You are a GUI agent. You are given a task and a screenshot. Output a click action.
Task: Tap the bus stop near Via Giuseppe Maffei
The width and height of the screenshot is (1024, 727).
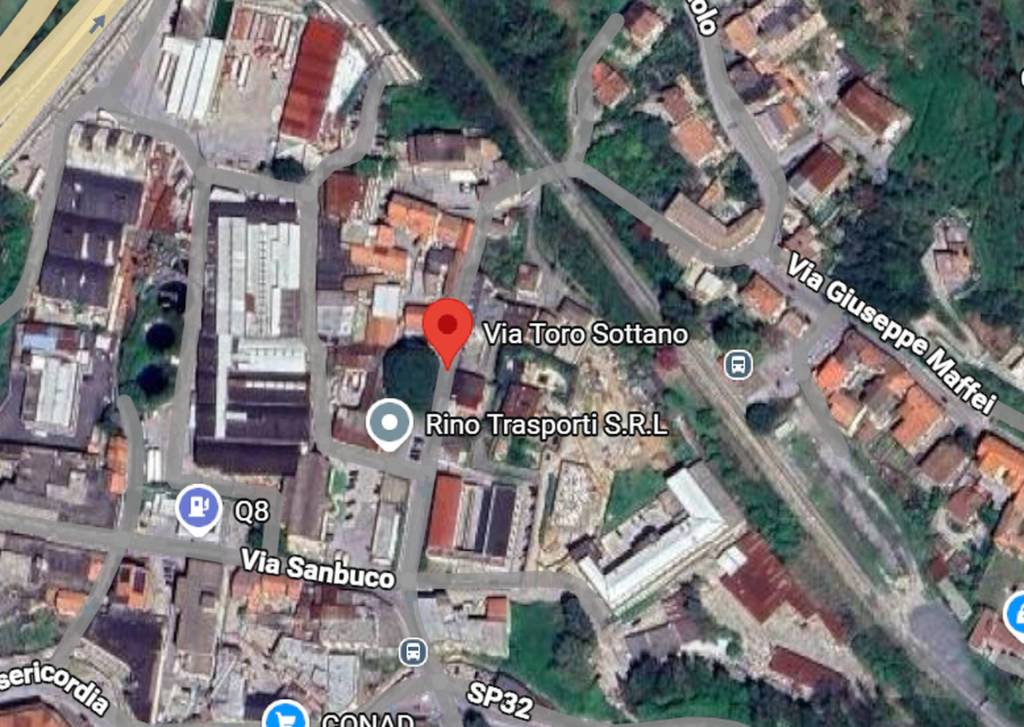[738, 364]
